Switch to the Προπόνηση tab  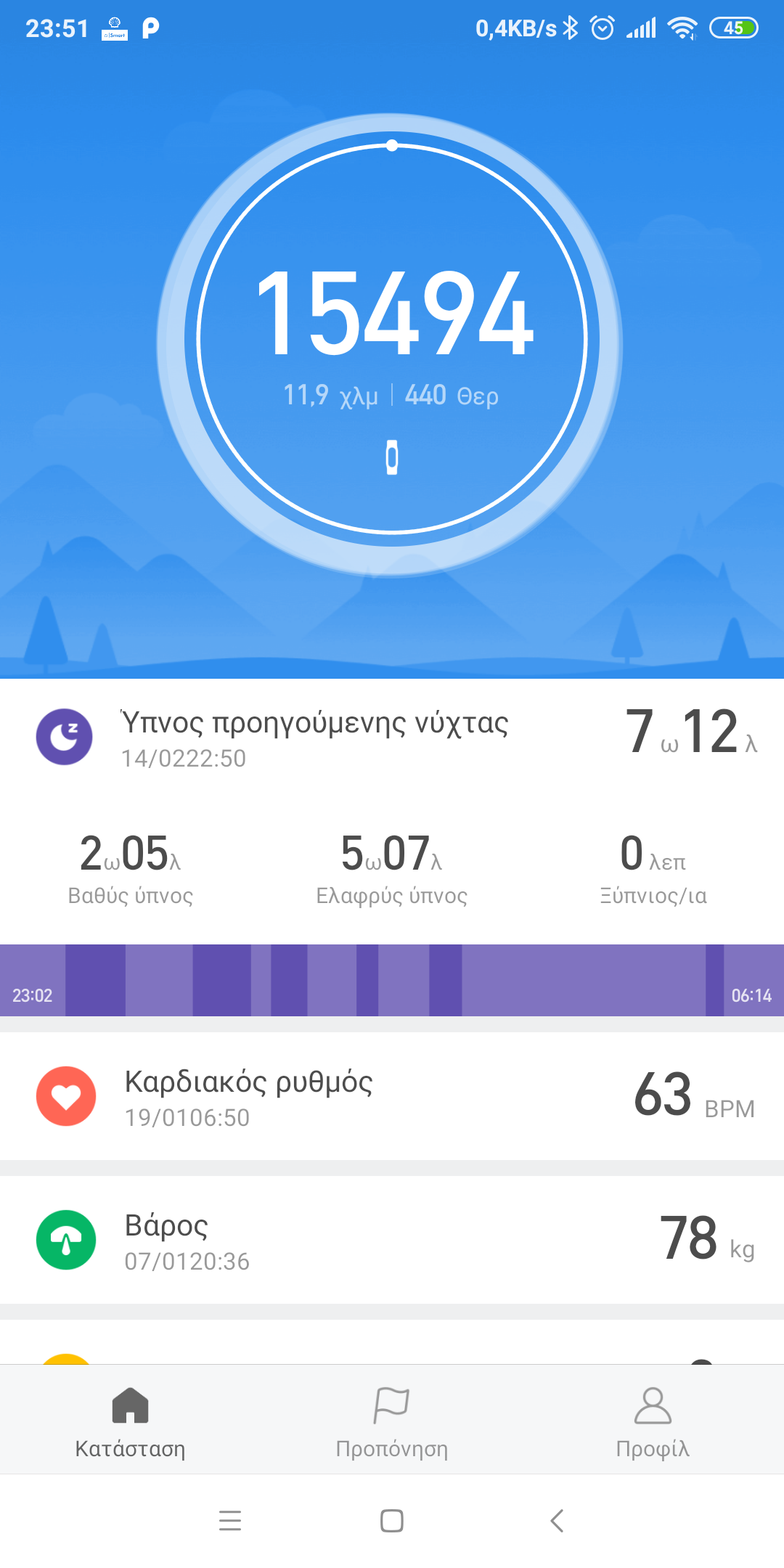click(392, 1421)
